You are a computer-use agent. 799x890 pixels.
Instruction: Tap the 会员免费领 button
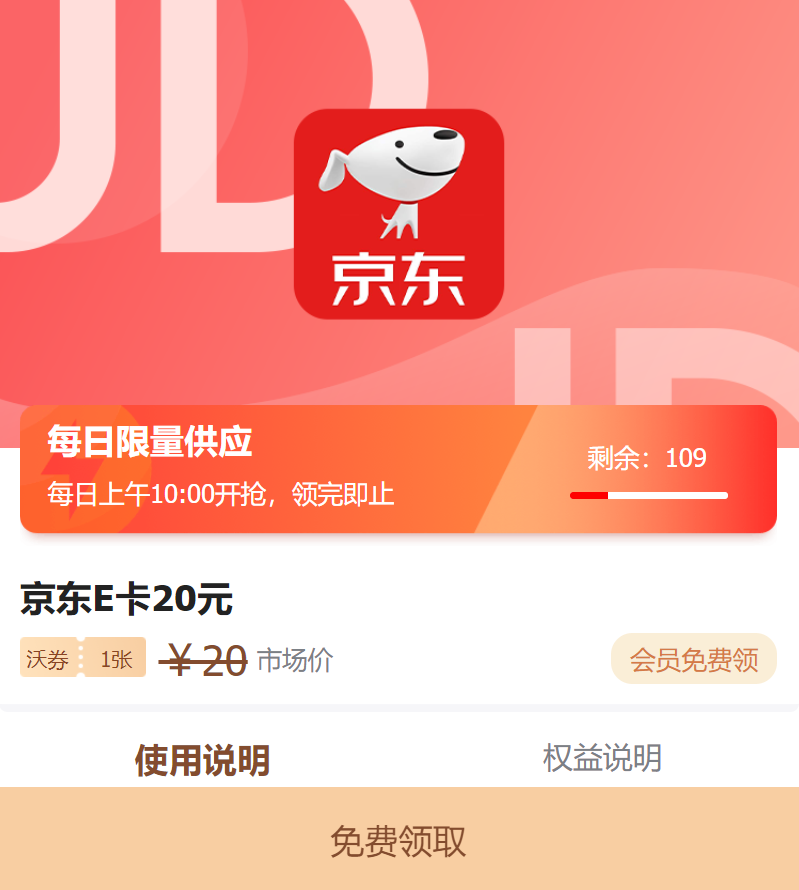693,659
